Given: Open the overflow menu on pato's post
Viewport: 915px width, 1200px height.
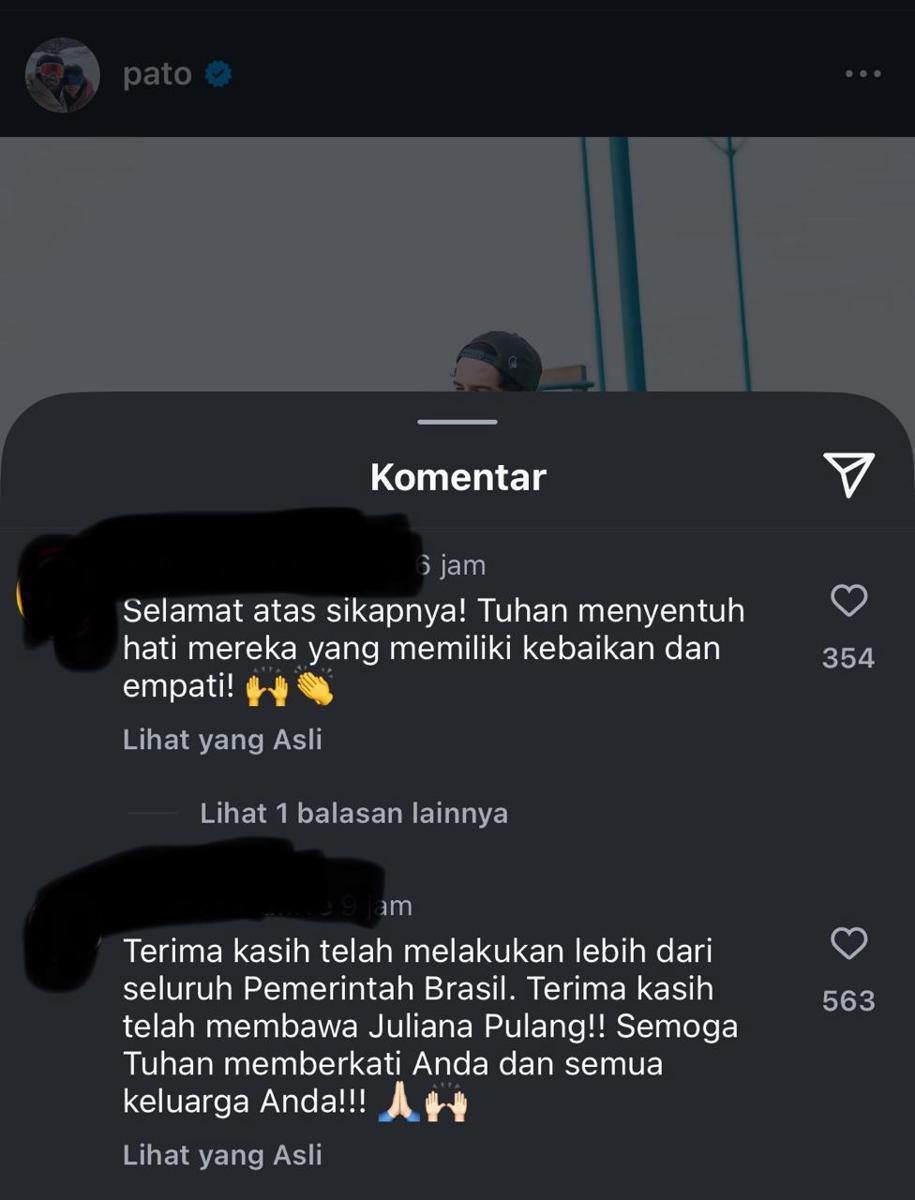Looking at the screenshot, I should click(862, 75).
